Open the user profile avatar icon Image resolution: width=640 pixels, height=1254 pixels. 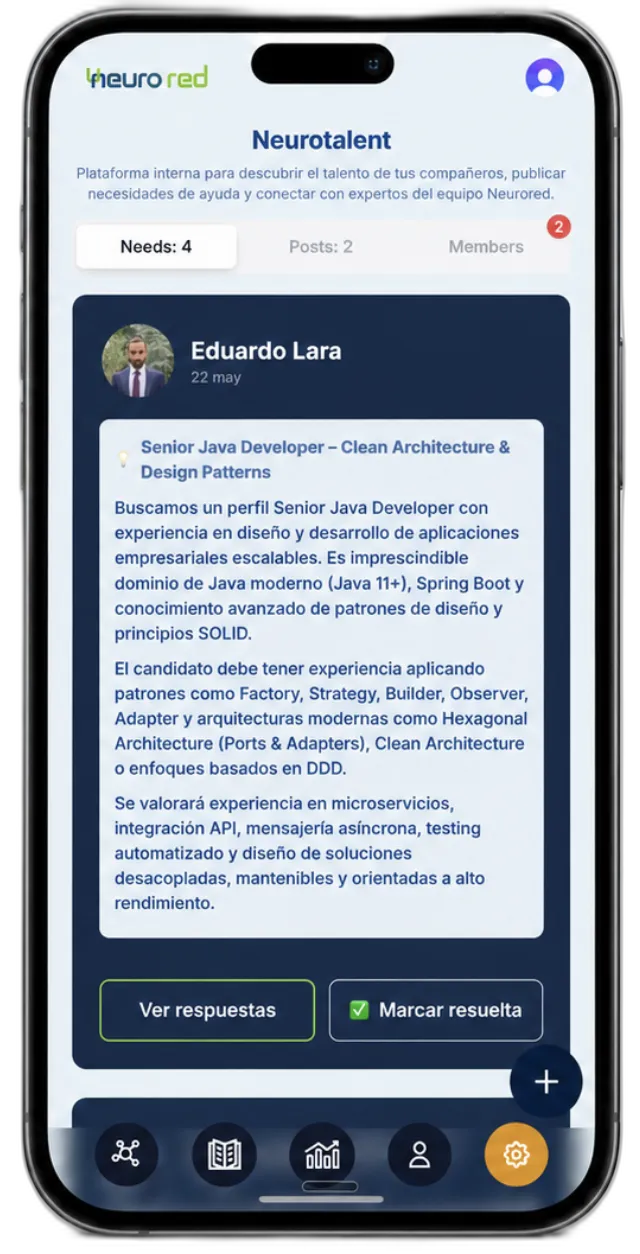(545, 77)
